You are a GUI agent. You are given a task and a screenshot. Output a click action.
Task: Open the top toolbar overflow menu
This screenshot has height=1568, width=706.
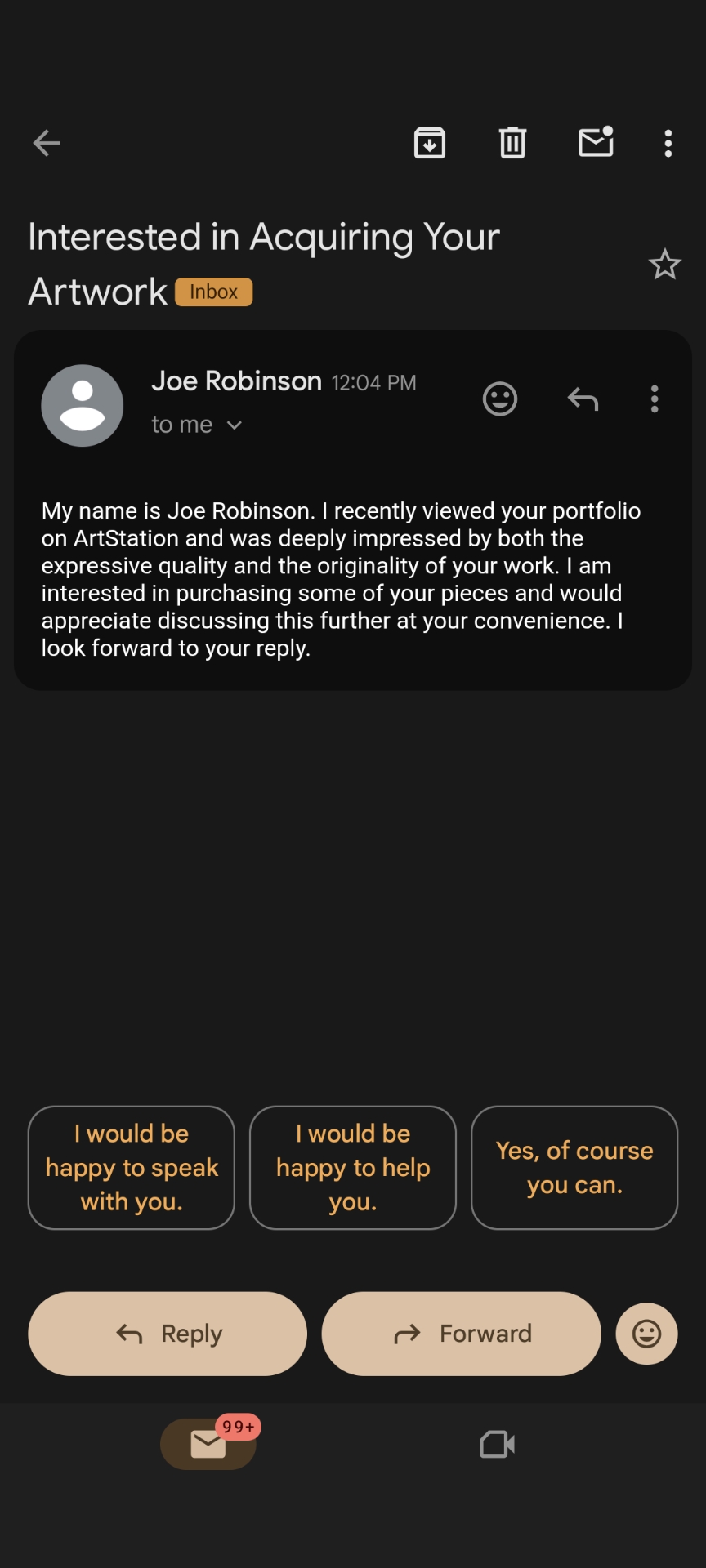point(668,143)
